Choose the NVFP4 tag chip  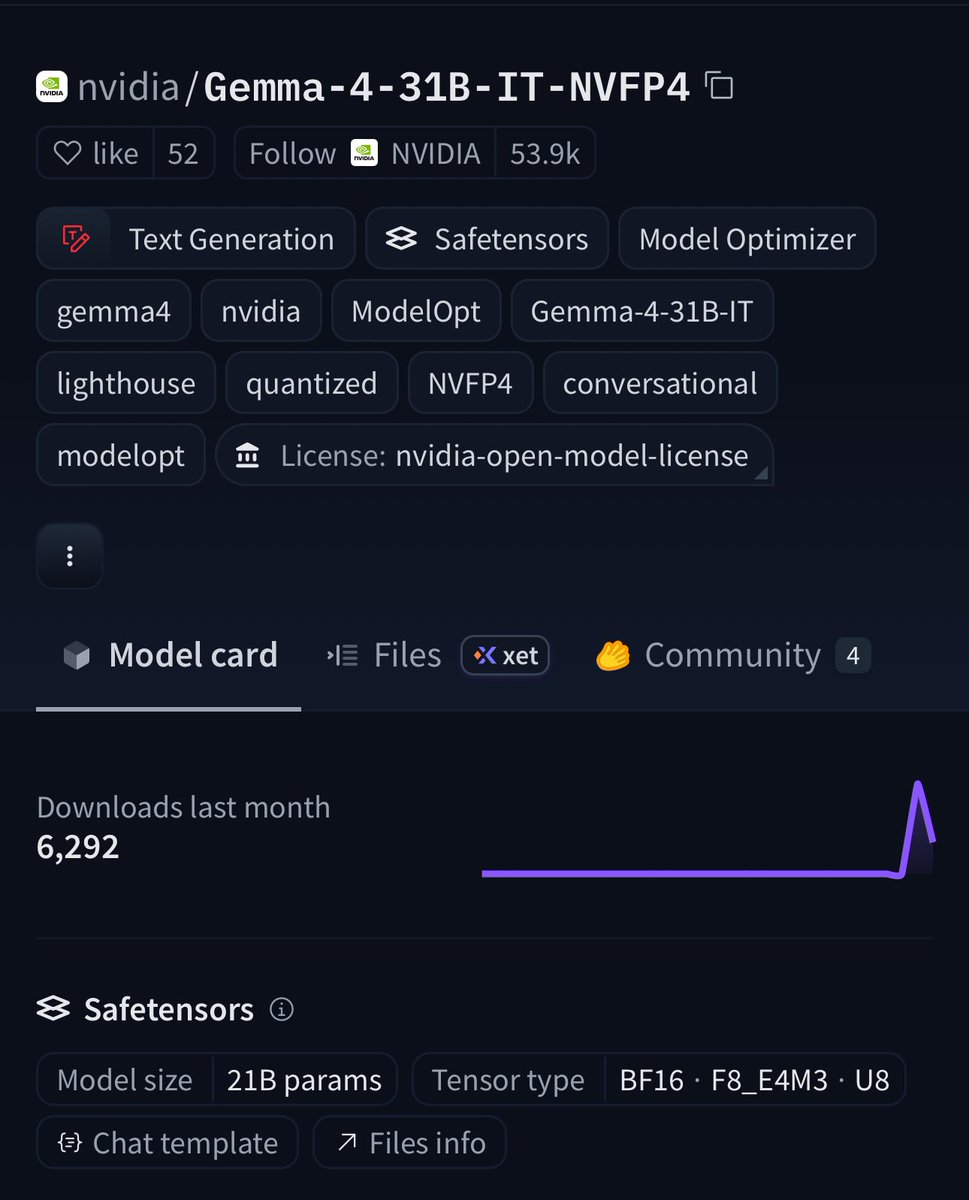[470, 383]
